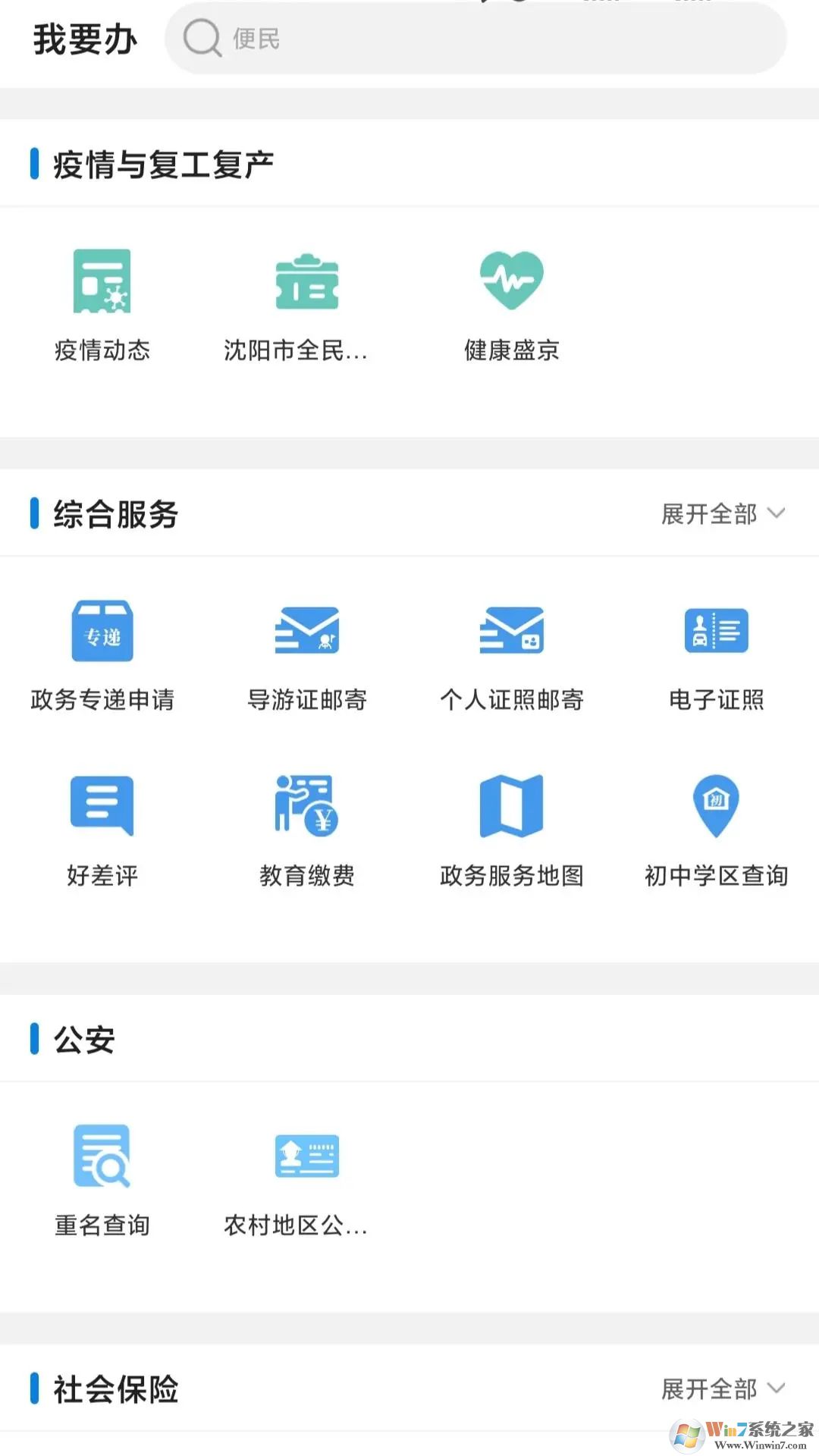Select the 政务服务地图 map icon
The height and width of the screenshot is (1456, 819).
[x=512, y=806]
